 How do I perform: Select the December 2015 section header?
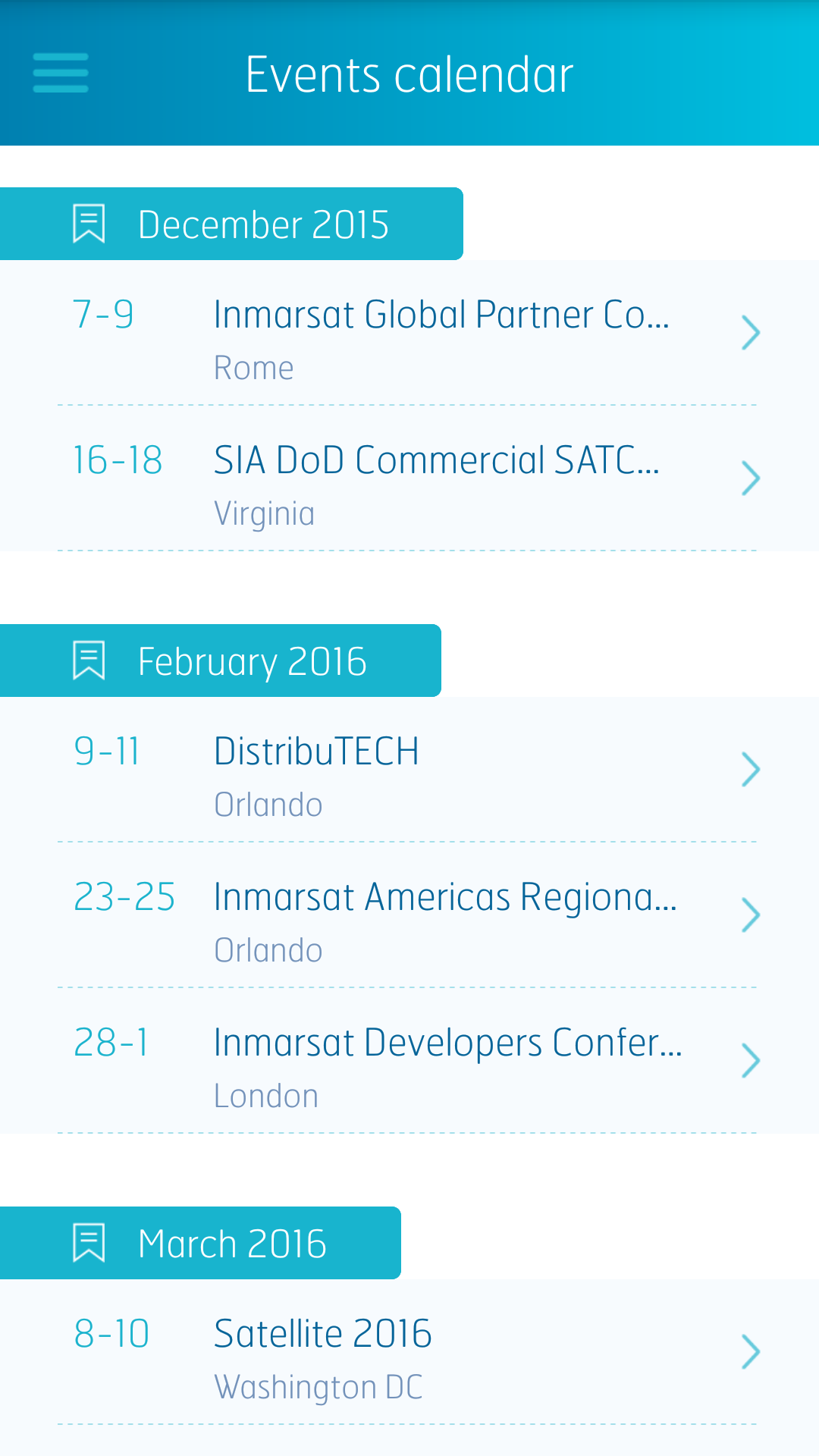231,223
